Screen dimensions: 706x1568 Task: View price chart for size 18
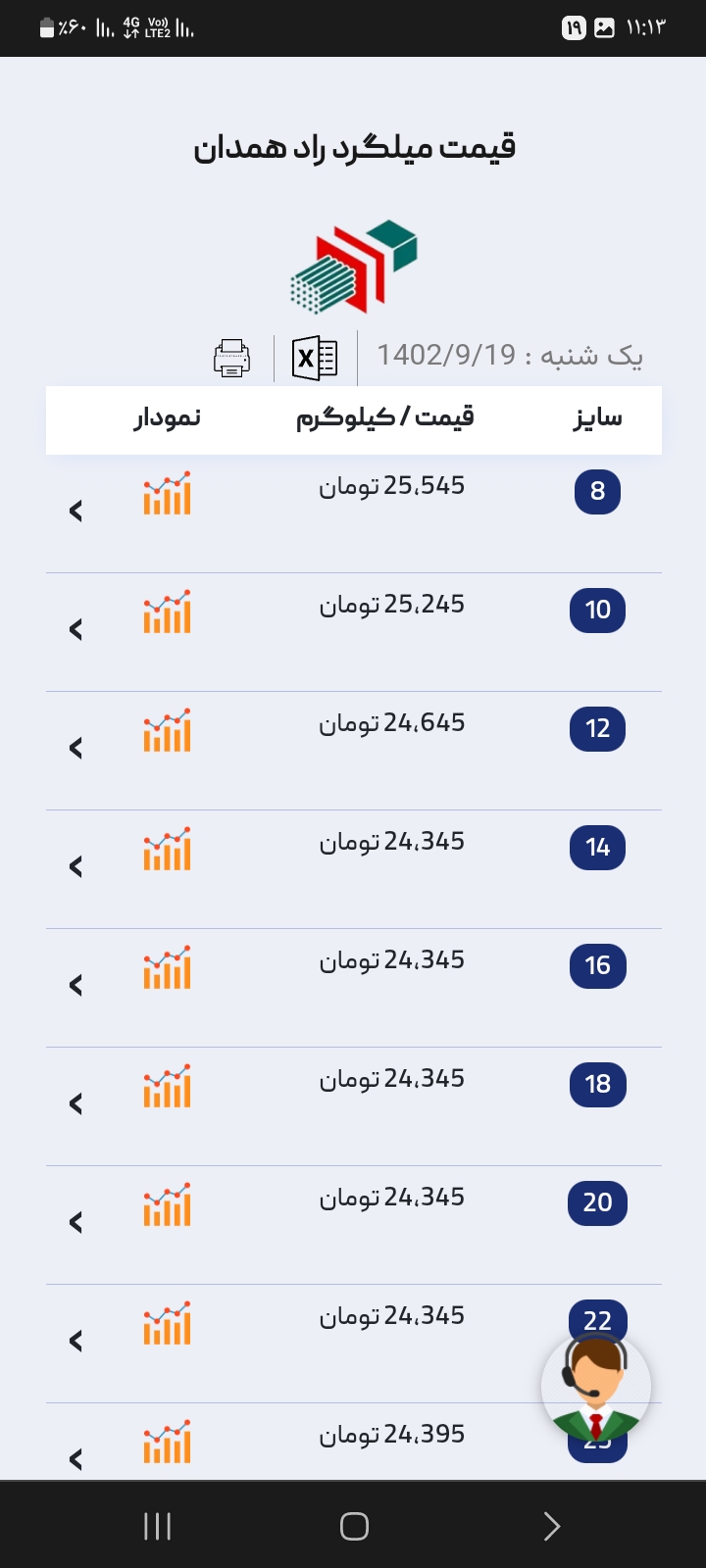tap(168, 1087)
